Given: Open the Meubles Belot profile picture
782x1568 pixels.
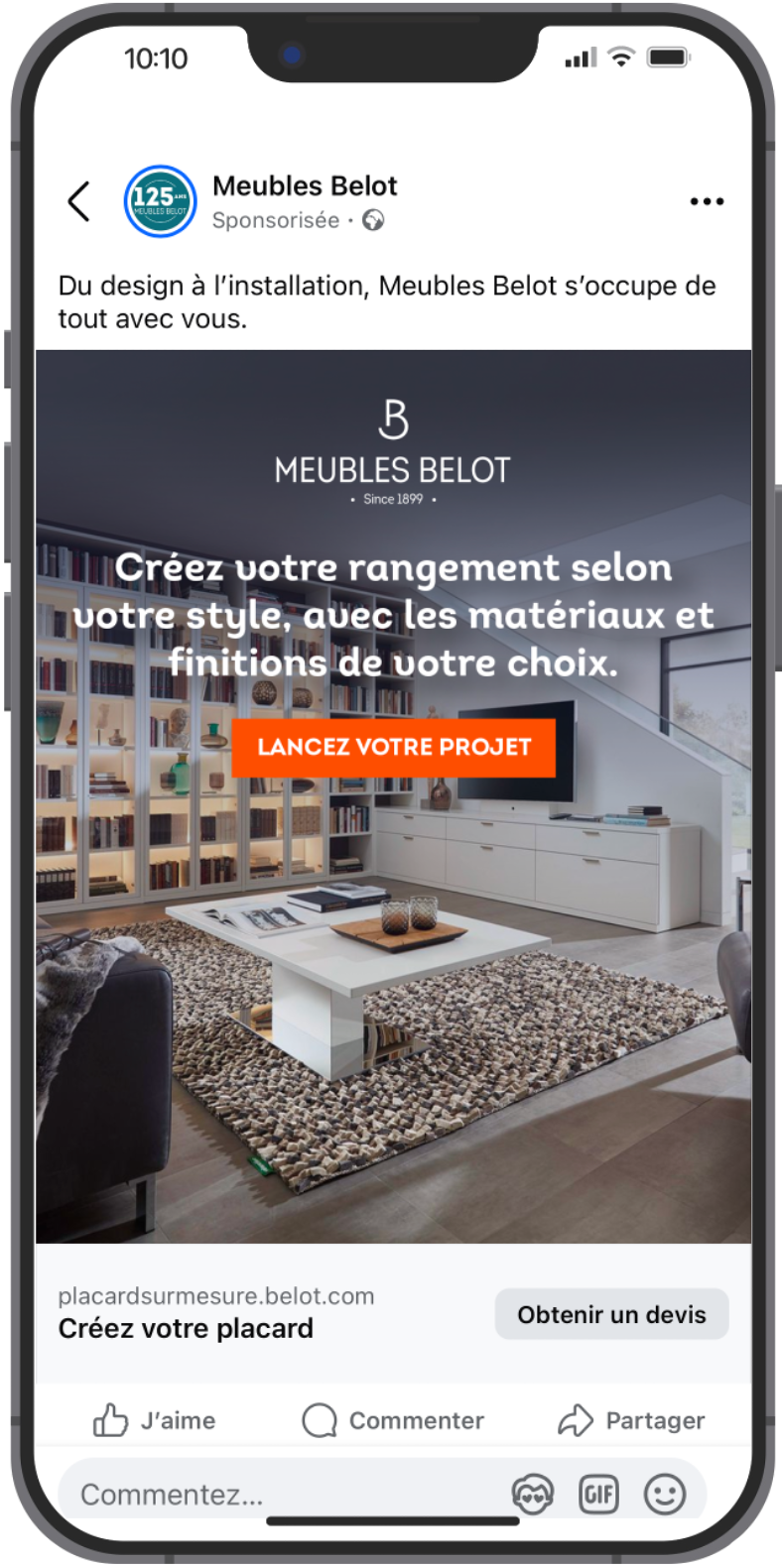Looking at the screenshot, I should pos(160,201).
